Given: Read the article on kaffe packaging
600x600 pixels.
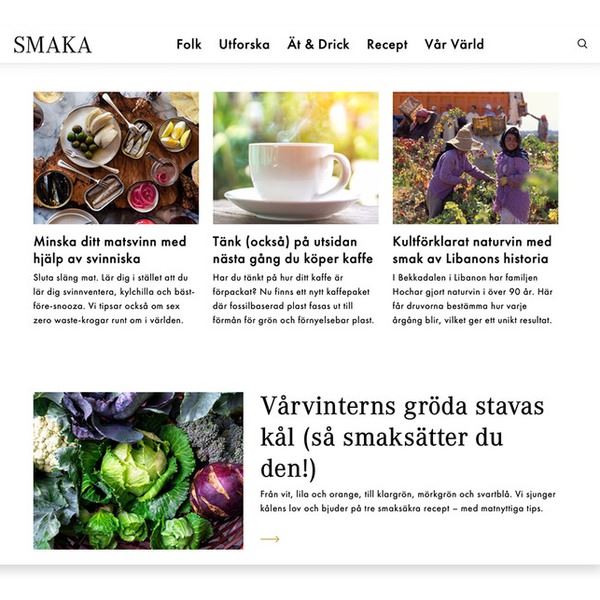Looking at the screenshot, I should tap(292, 250).
